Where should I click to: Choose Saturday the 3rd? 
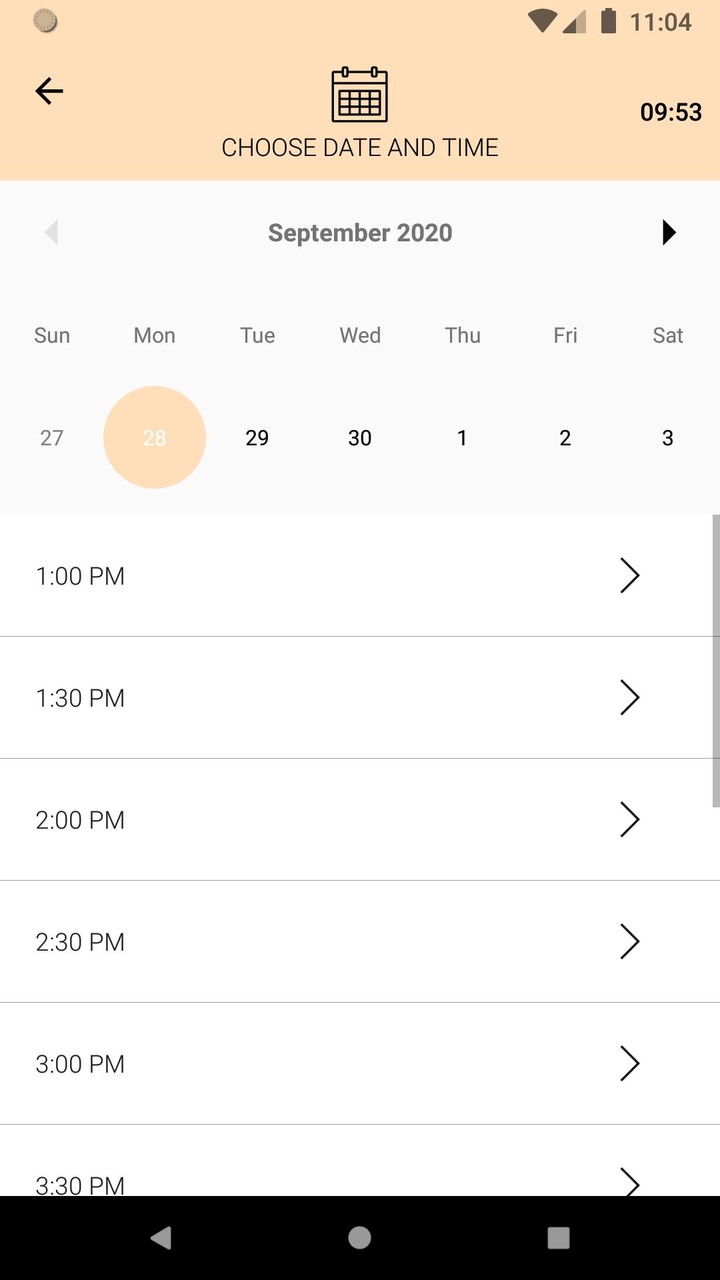point(667,438)
